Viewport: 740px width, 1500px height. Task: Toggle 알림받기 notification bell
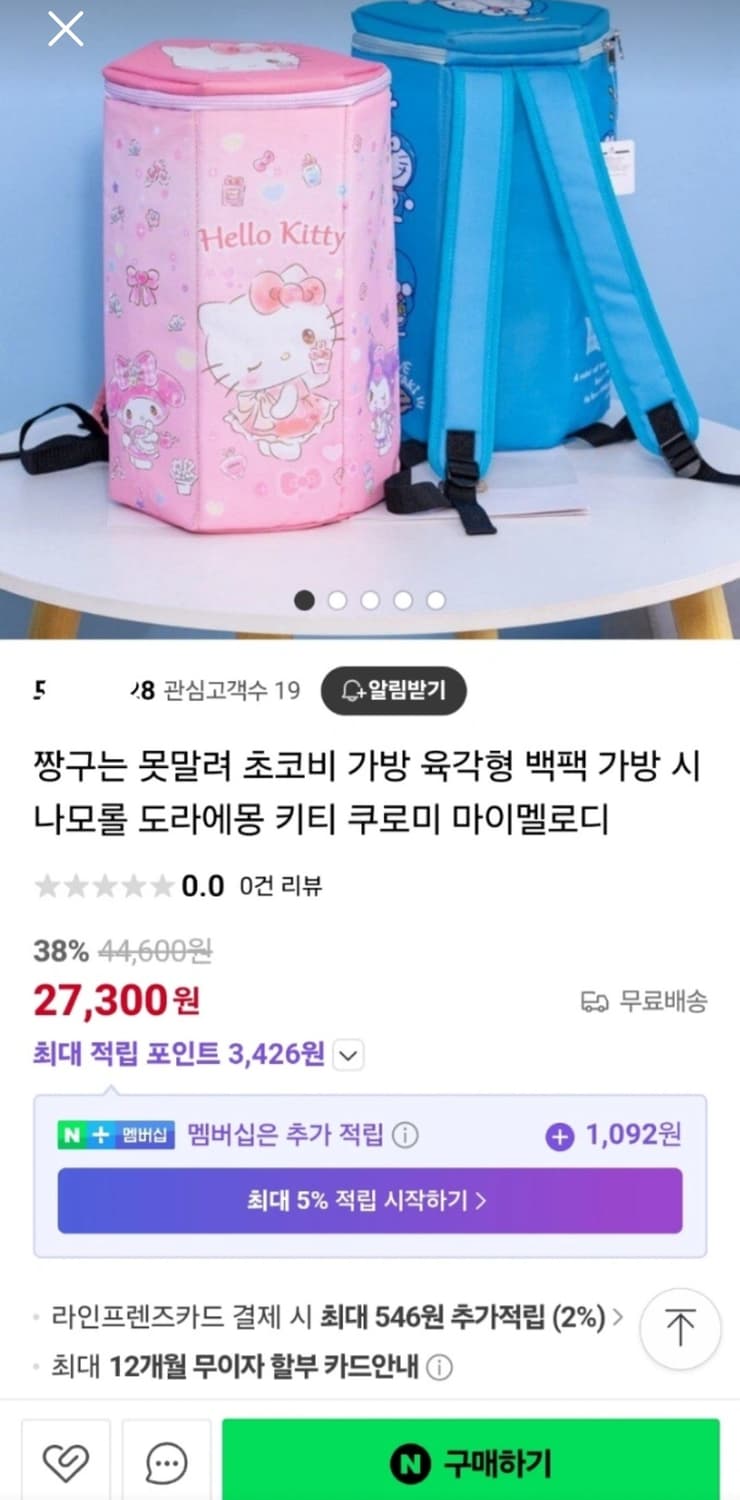point(394,690)
